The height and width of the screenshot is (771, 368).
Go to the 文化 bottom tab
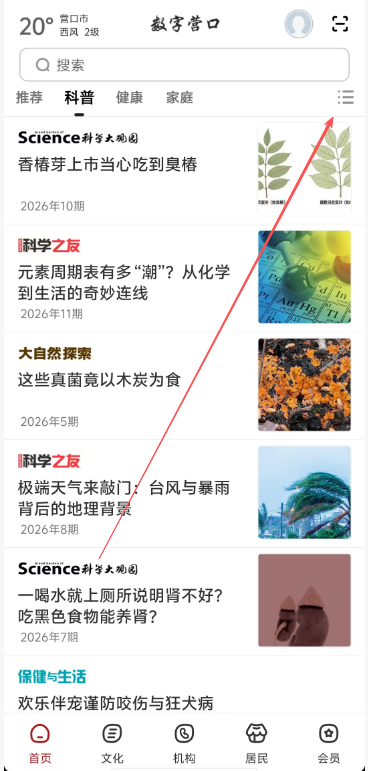click(112, 743)
